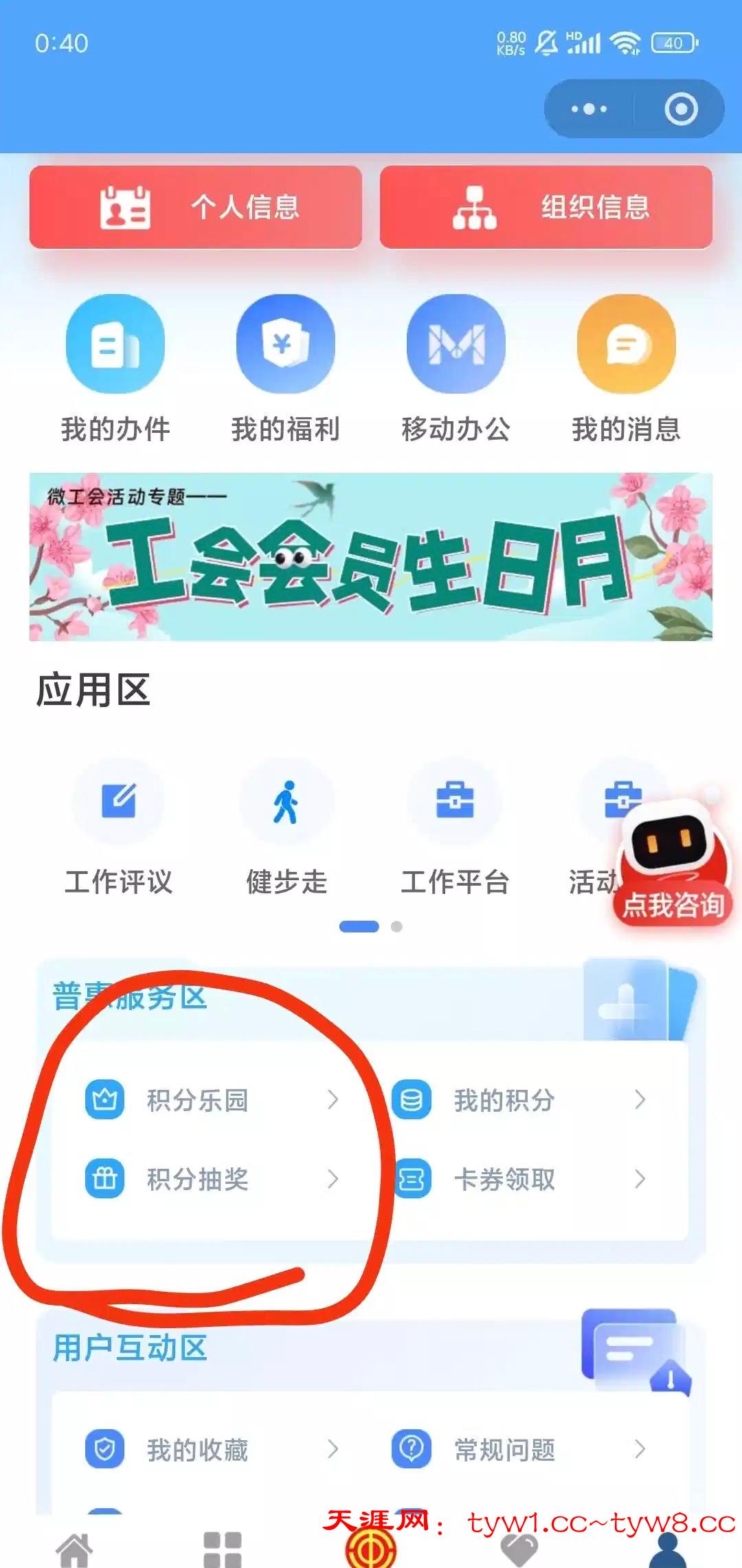The image size is (742, 1568).
Task: Open 我的收藏
Action: (206, 1450)
